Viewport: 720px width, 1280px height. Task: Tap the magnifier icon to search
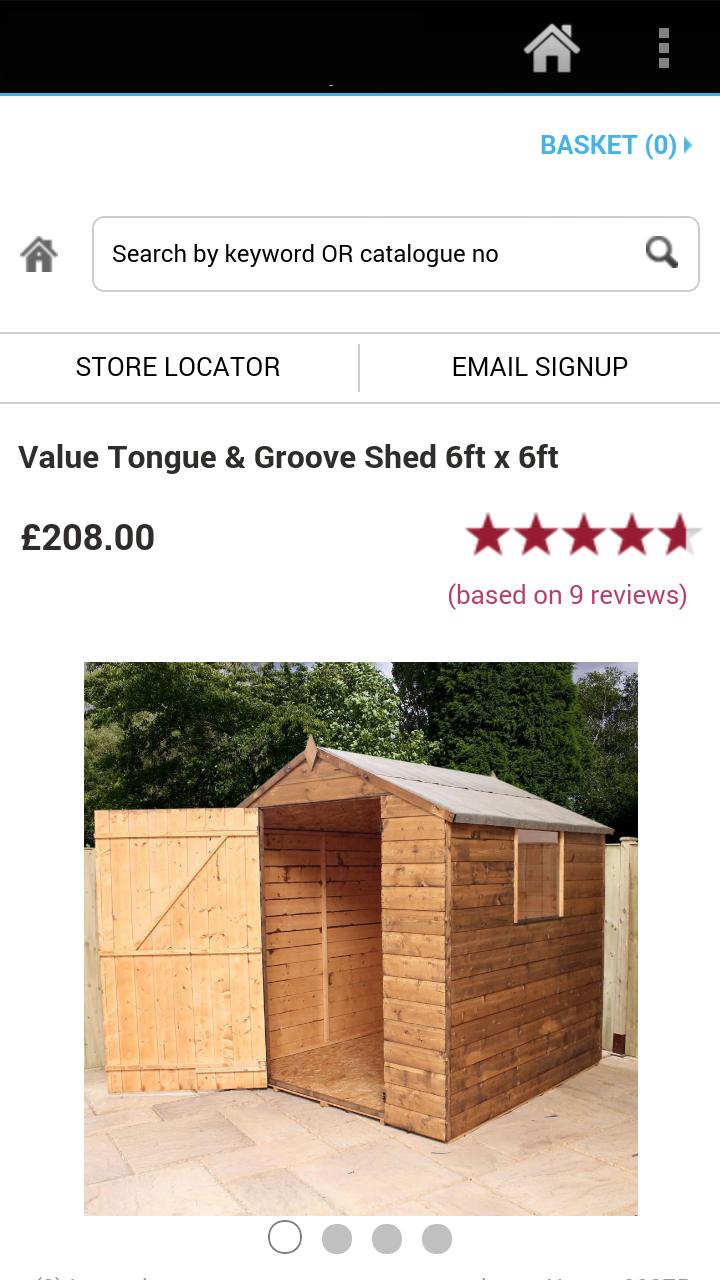point(661,253)
